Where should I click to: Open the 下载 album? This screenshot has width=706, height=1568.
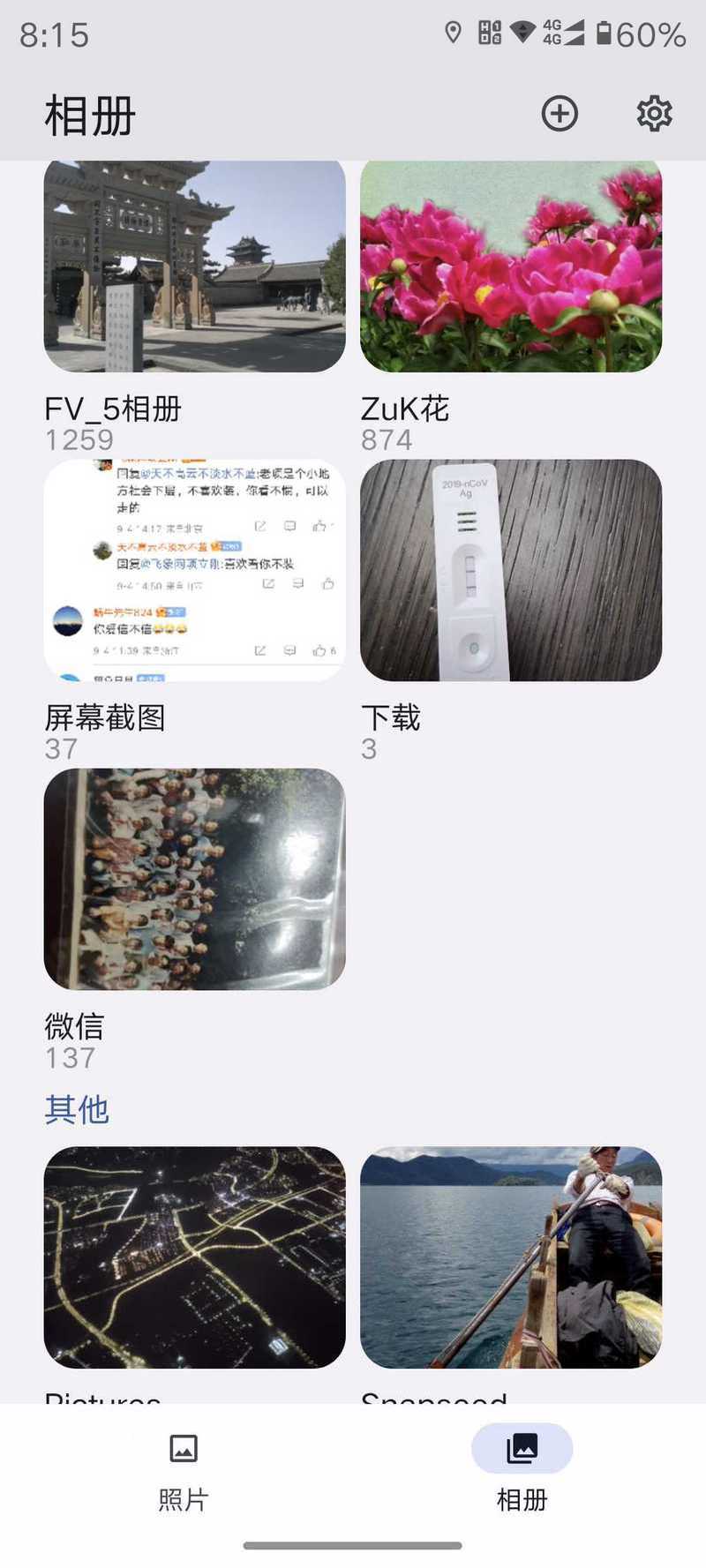tap(511, 570)
